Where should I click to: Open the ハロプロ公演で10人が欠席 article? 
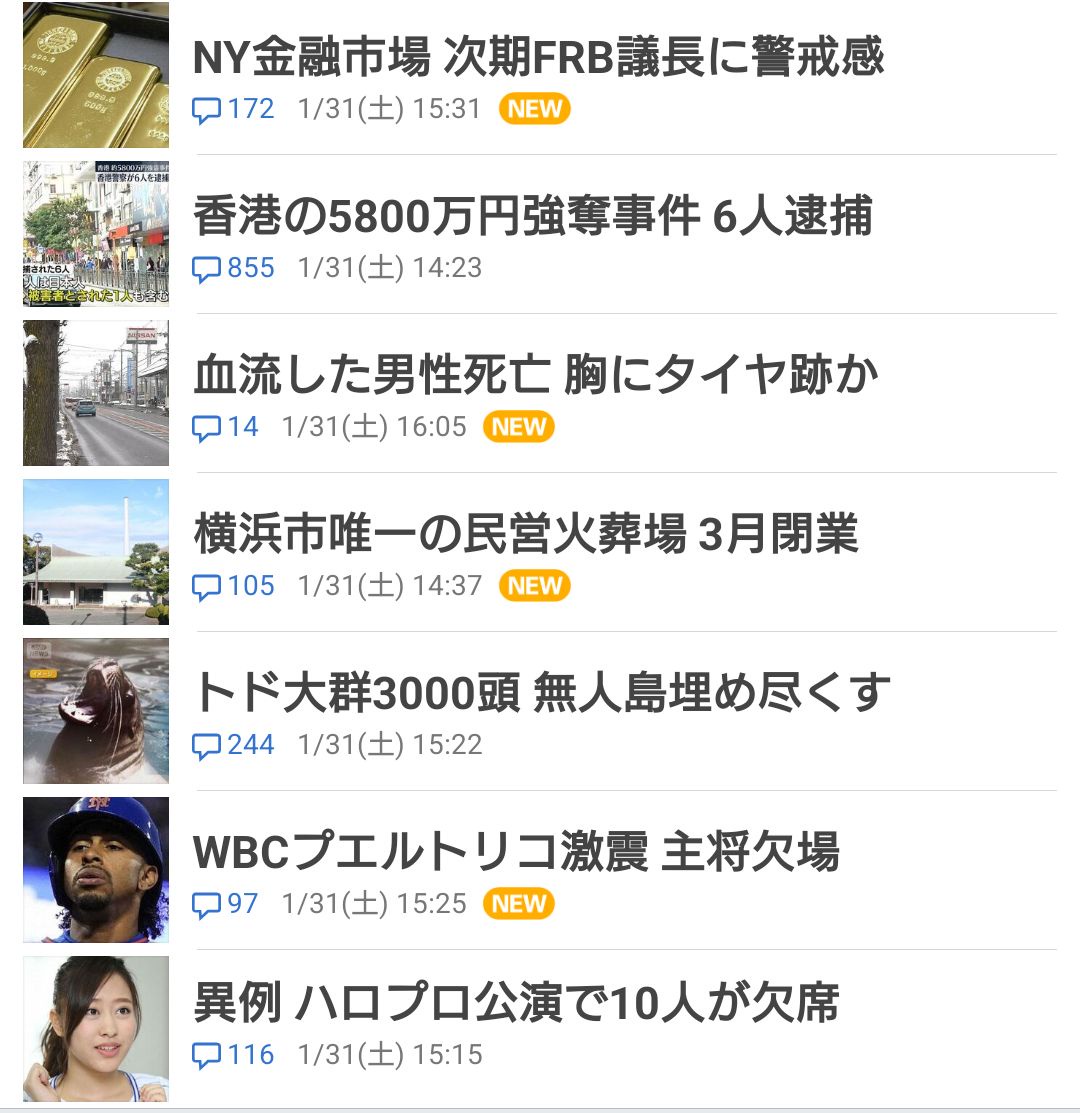point(516,1004)
